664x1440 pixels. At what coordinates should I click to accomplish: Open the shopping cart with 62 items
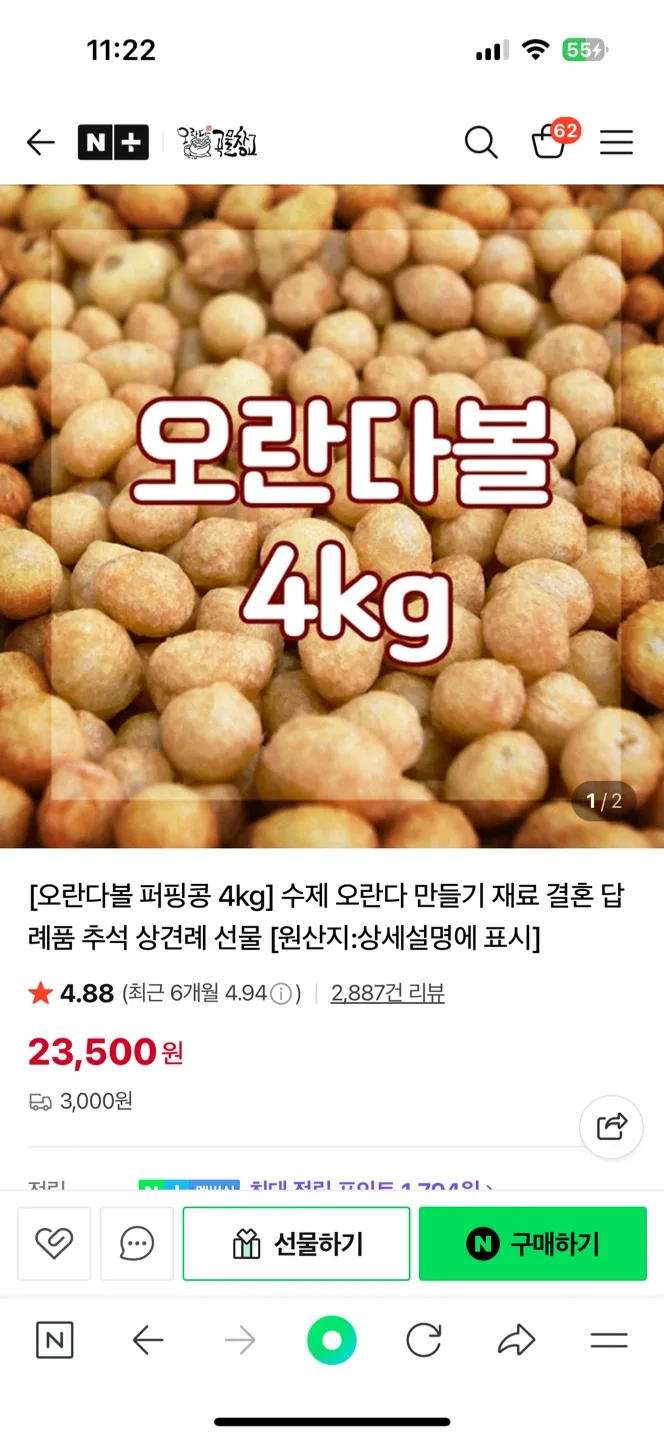pos(549,143)
